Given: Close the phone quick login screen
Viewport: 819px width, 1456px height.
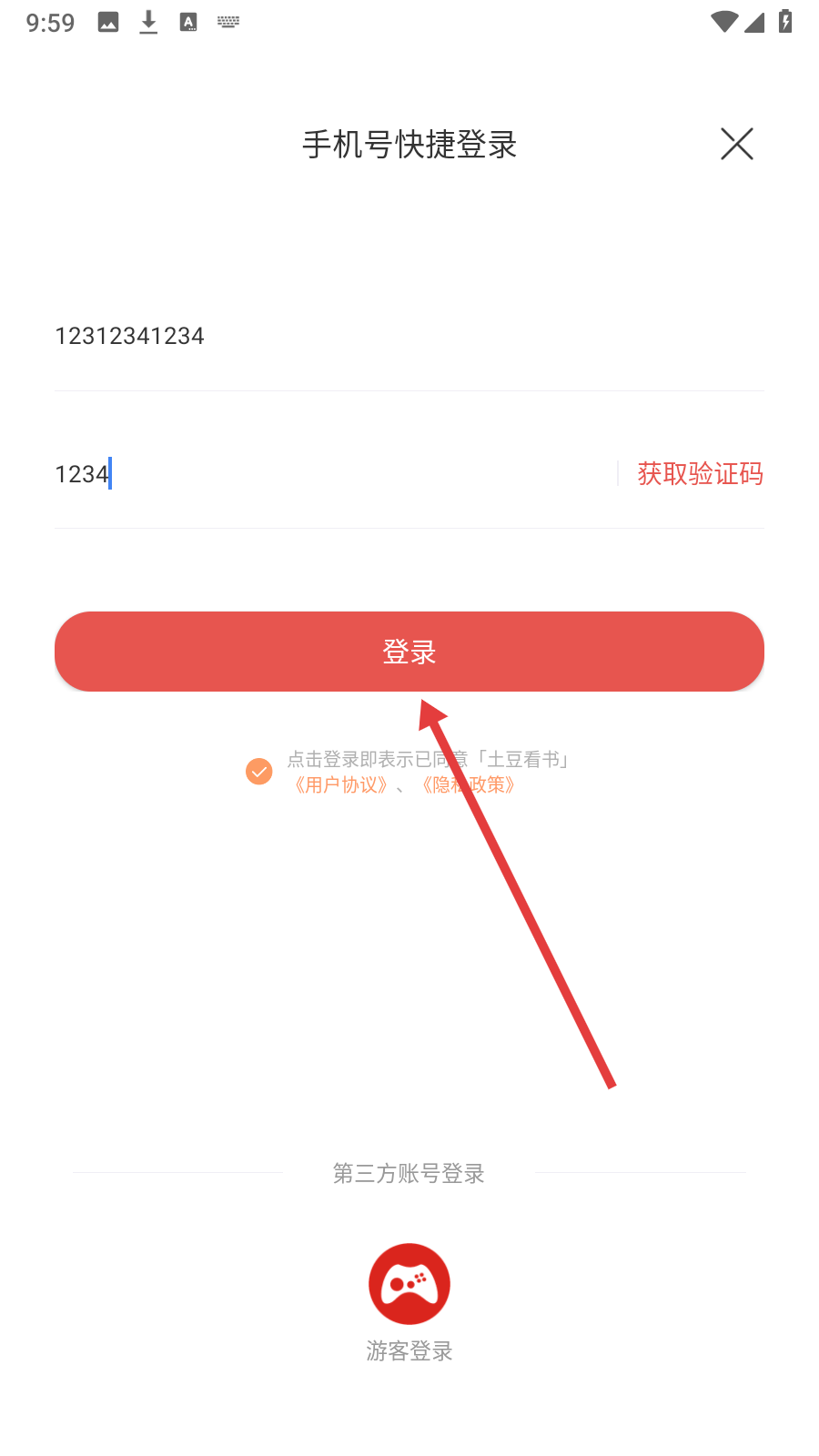Looking at the screenshot, I should click(x=736, y=144).
